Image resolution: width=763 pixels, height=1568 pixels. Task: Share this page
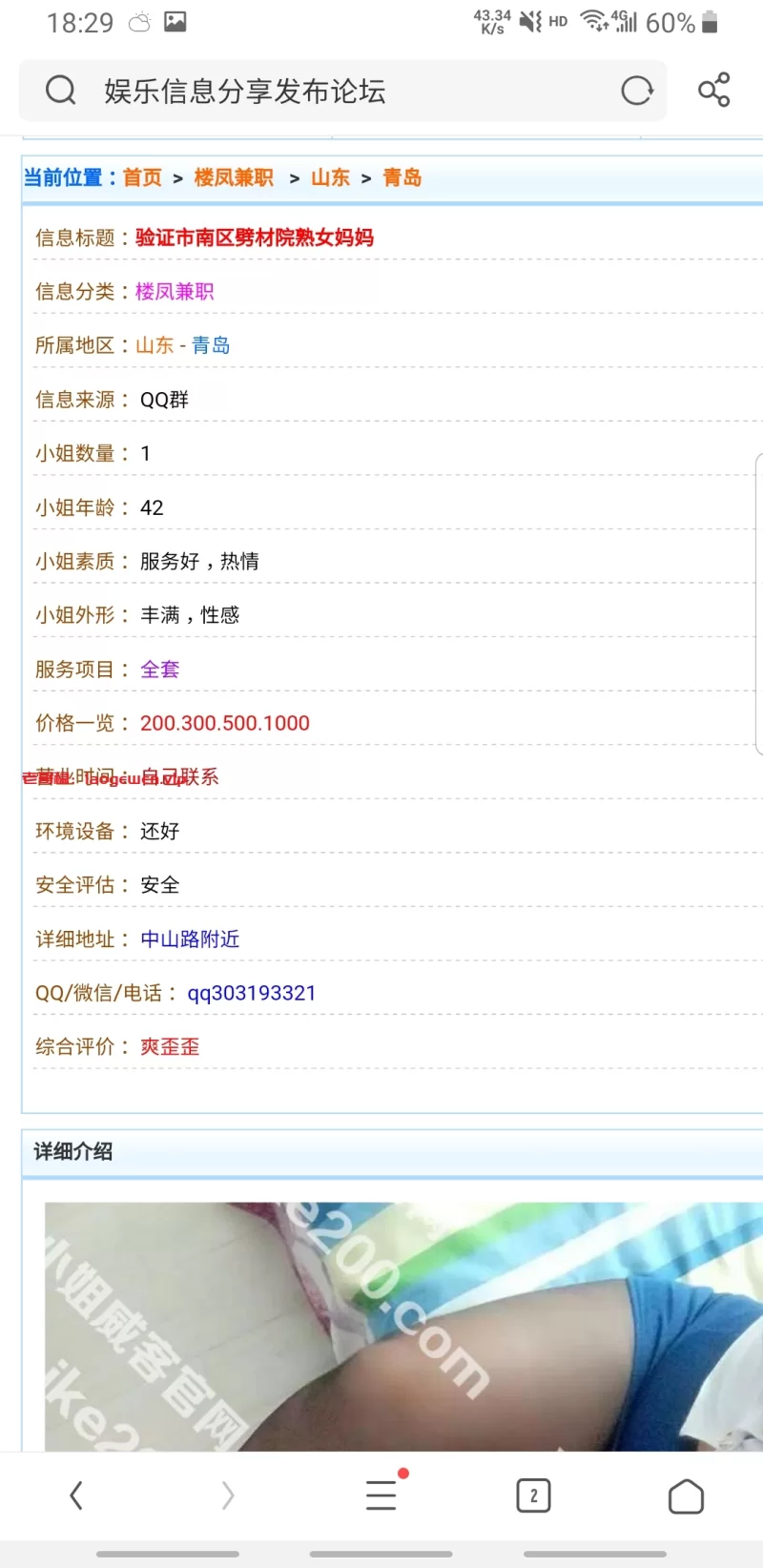[x=713, y=91]
